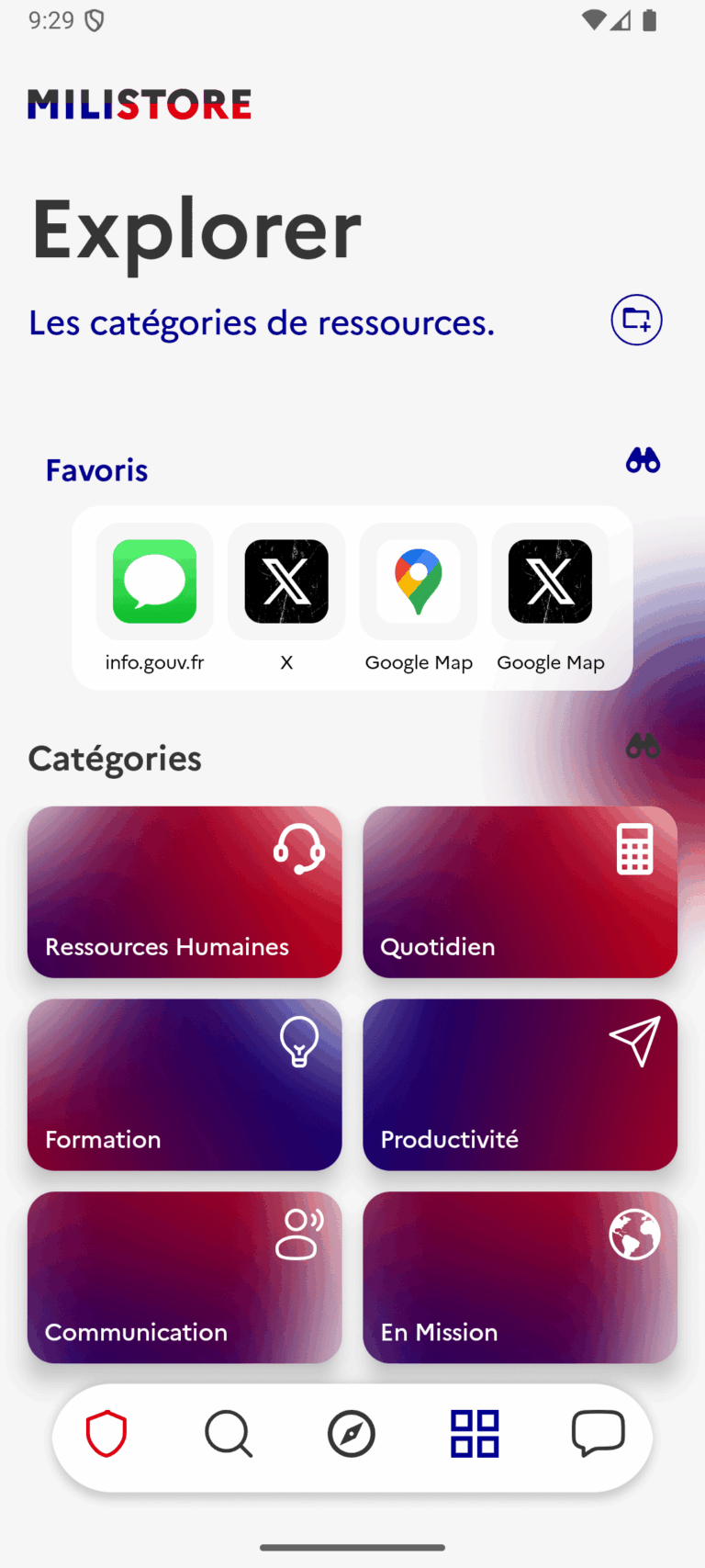Open the Ressources Humaines category
705x1568 pixels.
(x=185, y=892)
